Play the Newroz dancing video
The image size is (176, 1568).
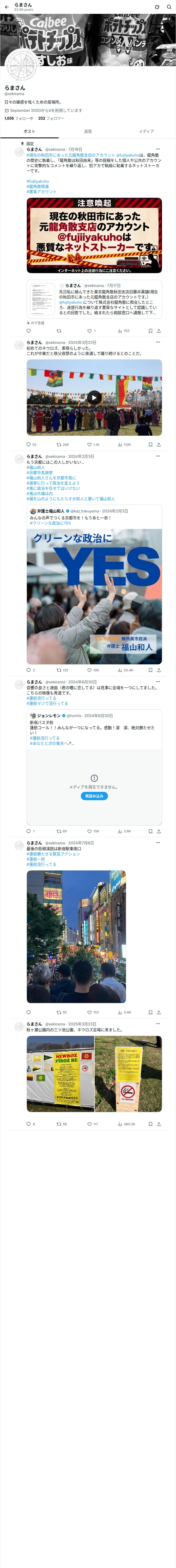[x=94, y=397]
